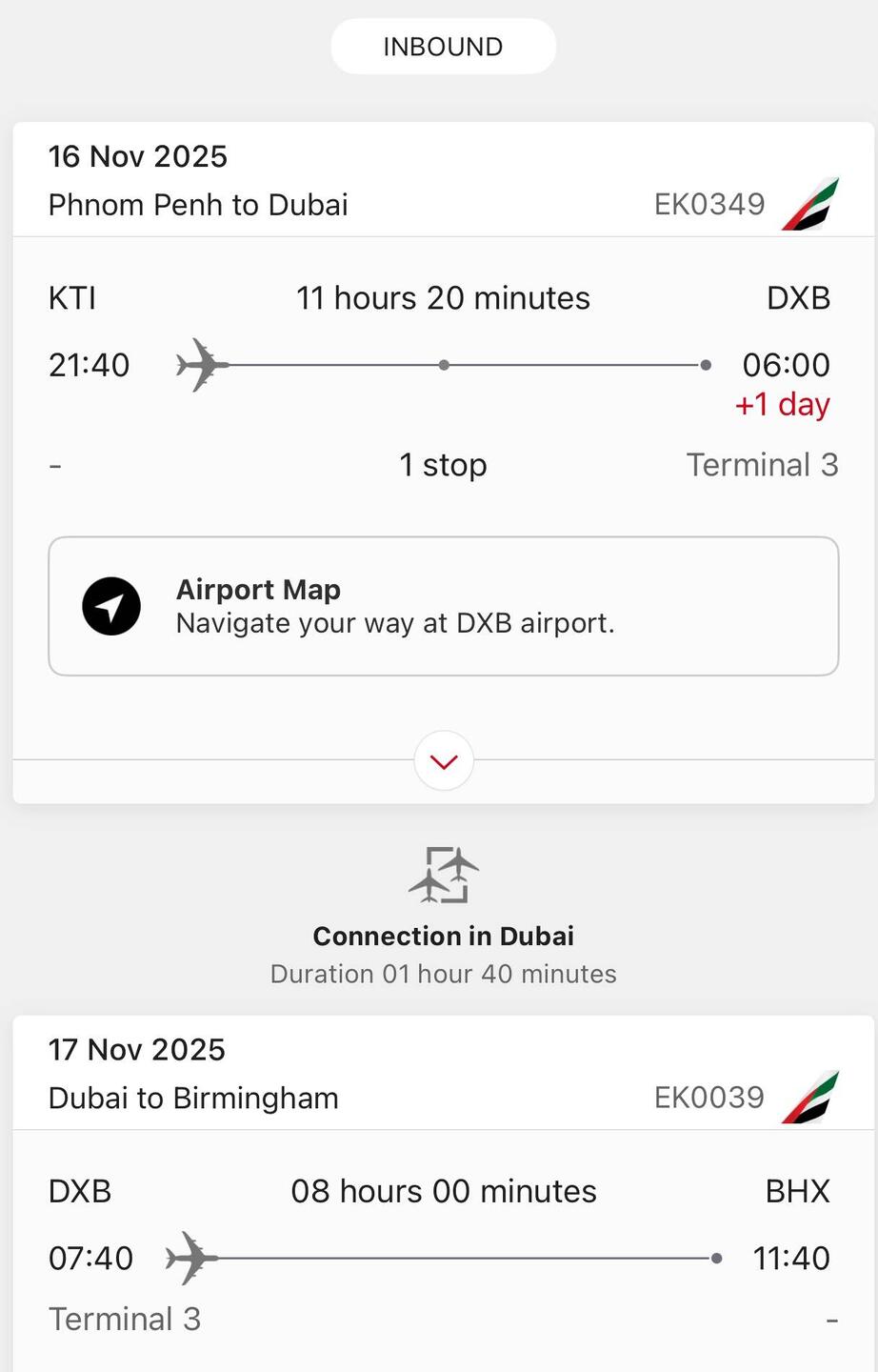Open the Airport Map for DXB
Viewport: 878px width, 1372px height.
(443, 606)
